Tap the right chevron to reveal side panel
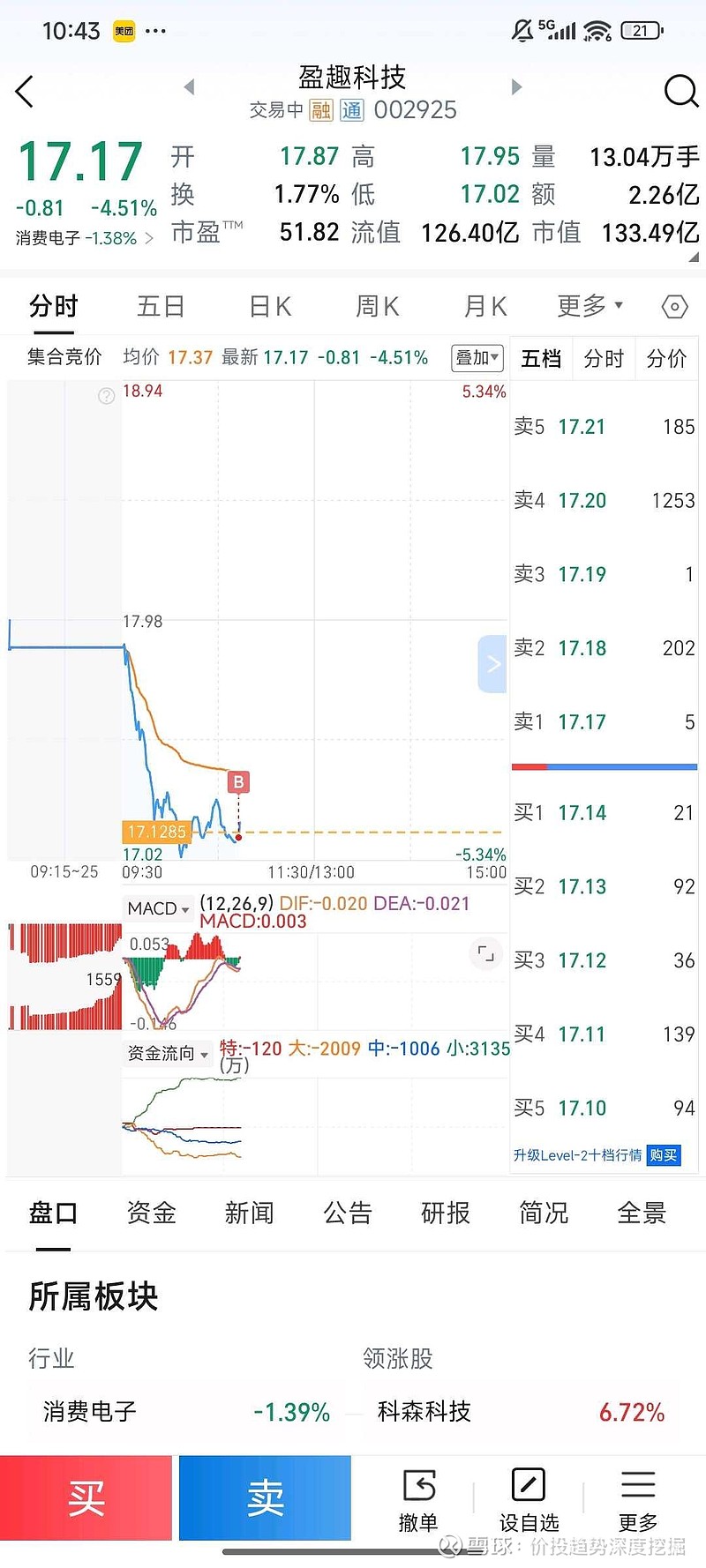 coord(493,663)
